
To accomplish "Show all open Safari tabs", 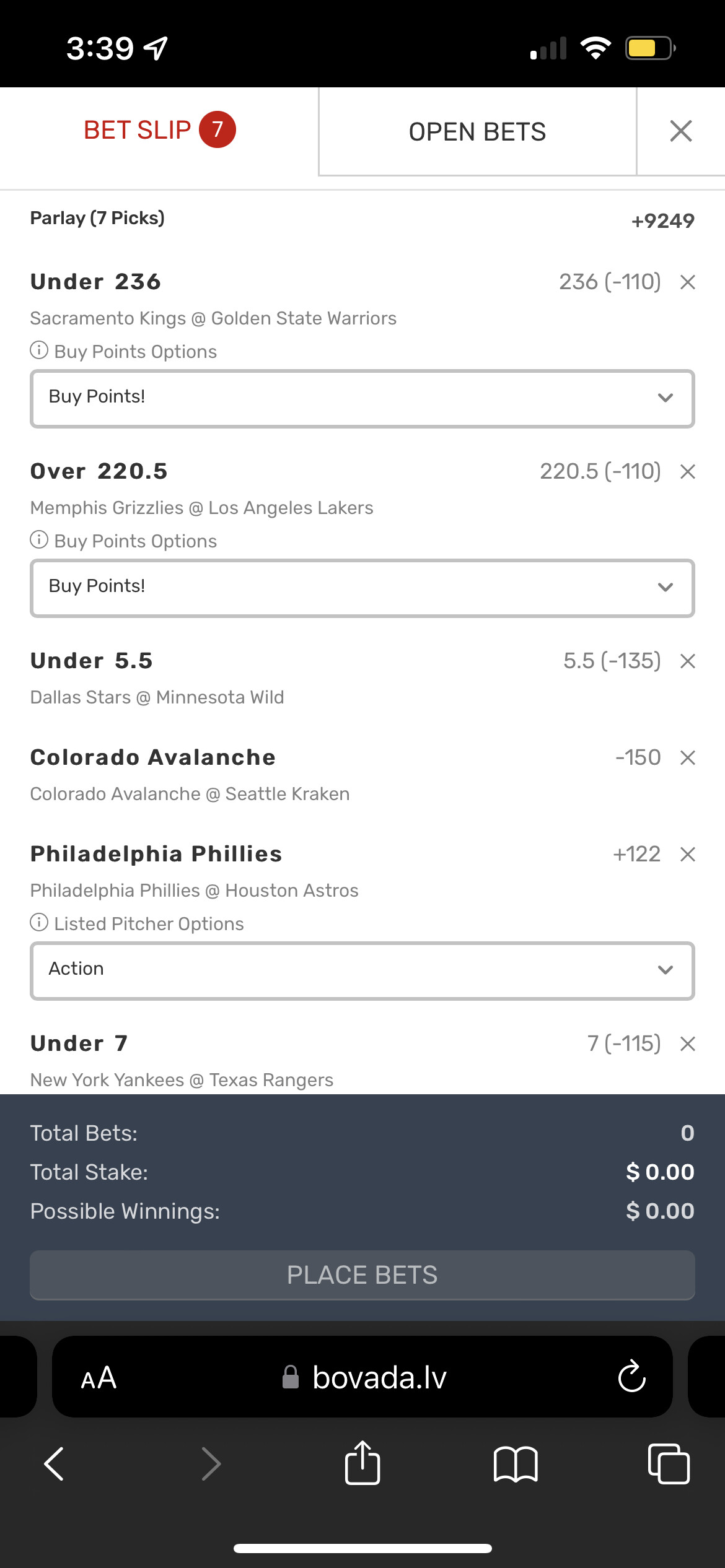I will pos(668,1464).
